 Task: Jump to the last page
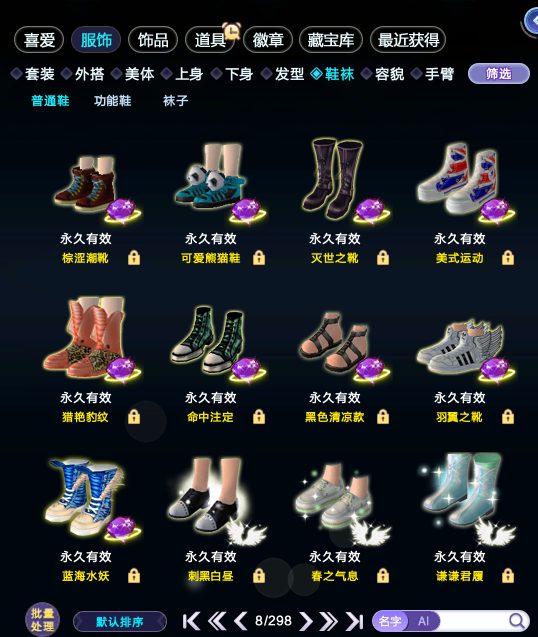coord(354,621)
